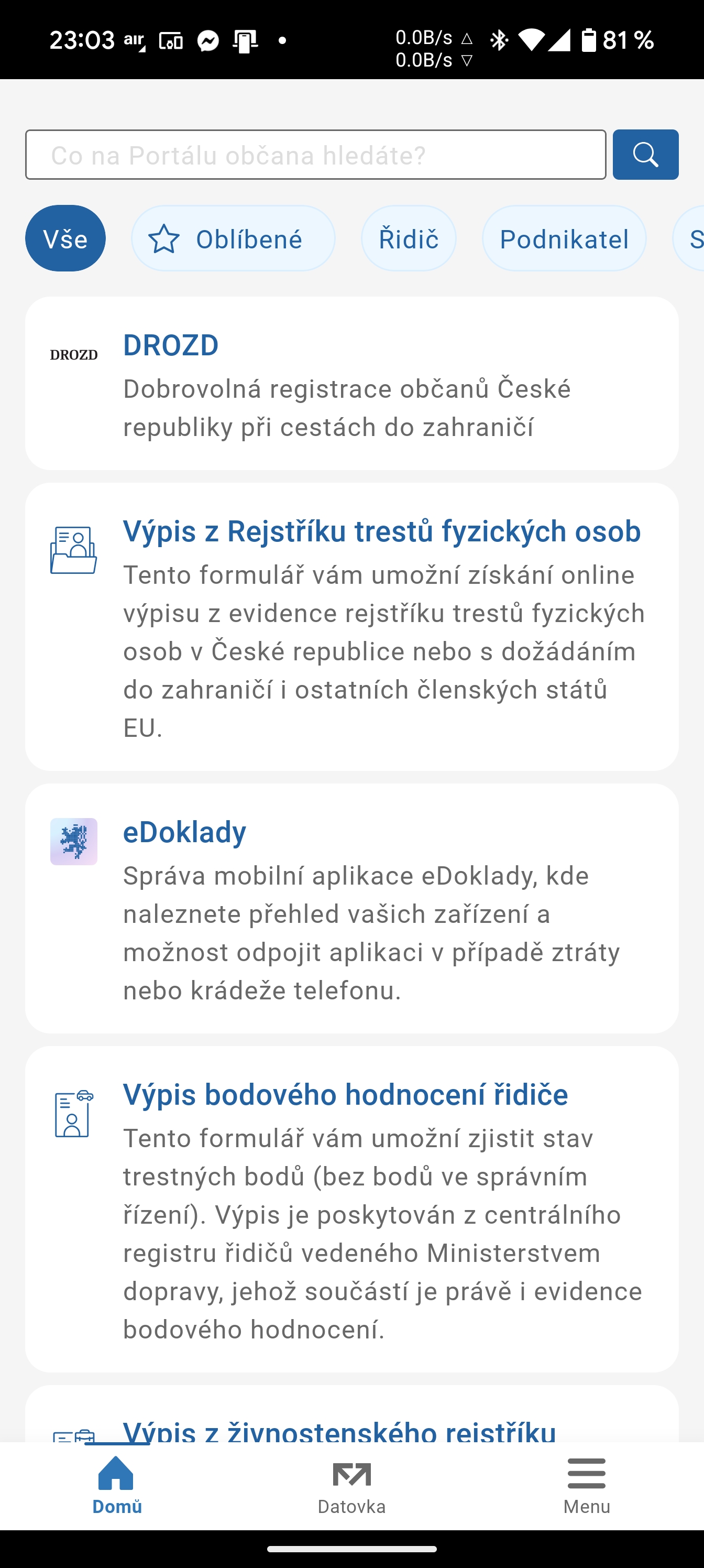Select the Řidič filter chip

(408, 238)
